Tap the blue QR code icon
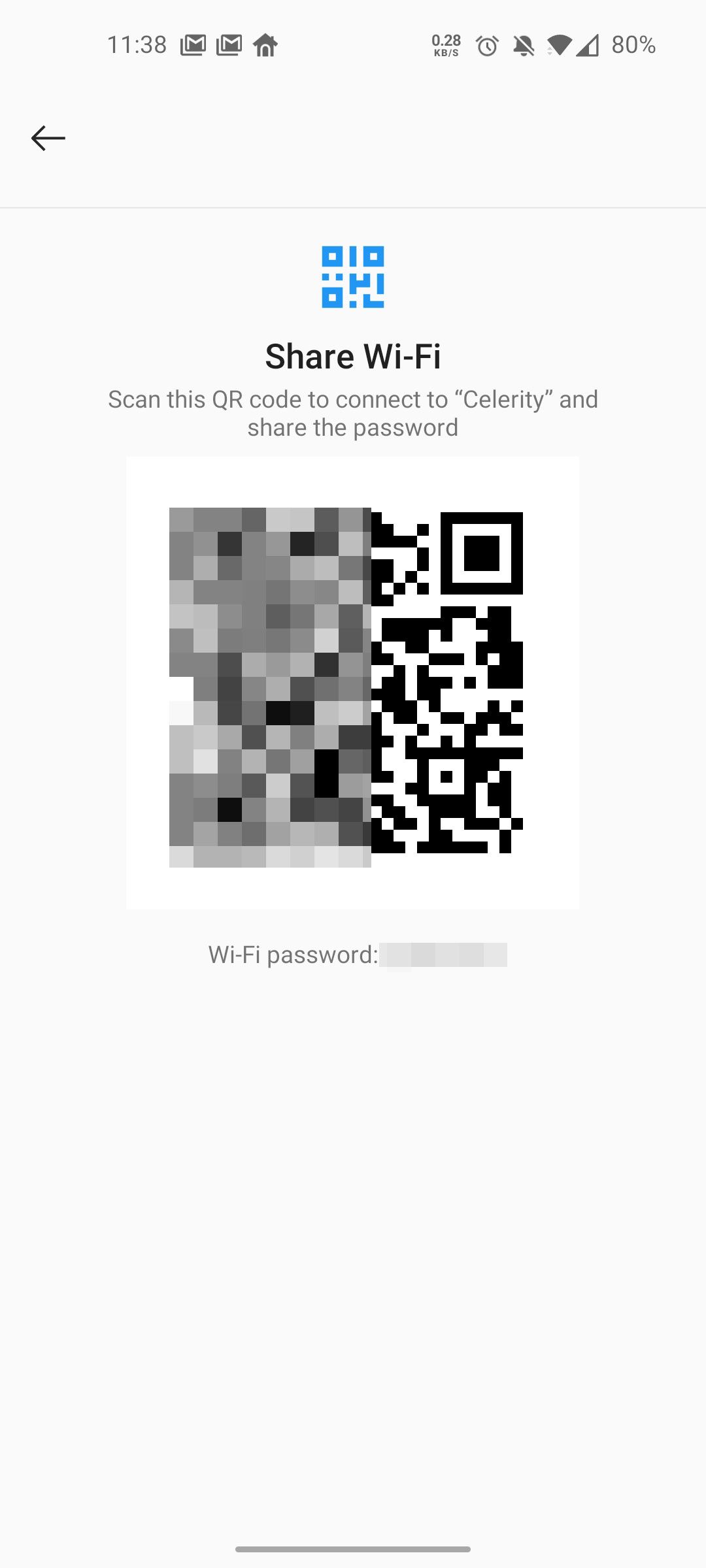 tap(353, 278)
